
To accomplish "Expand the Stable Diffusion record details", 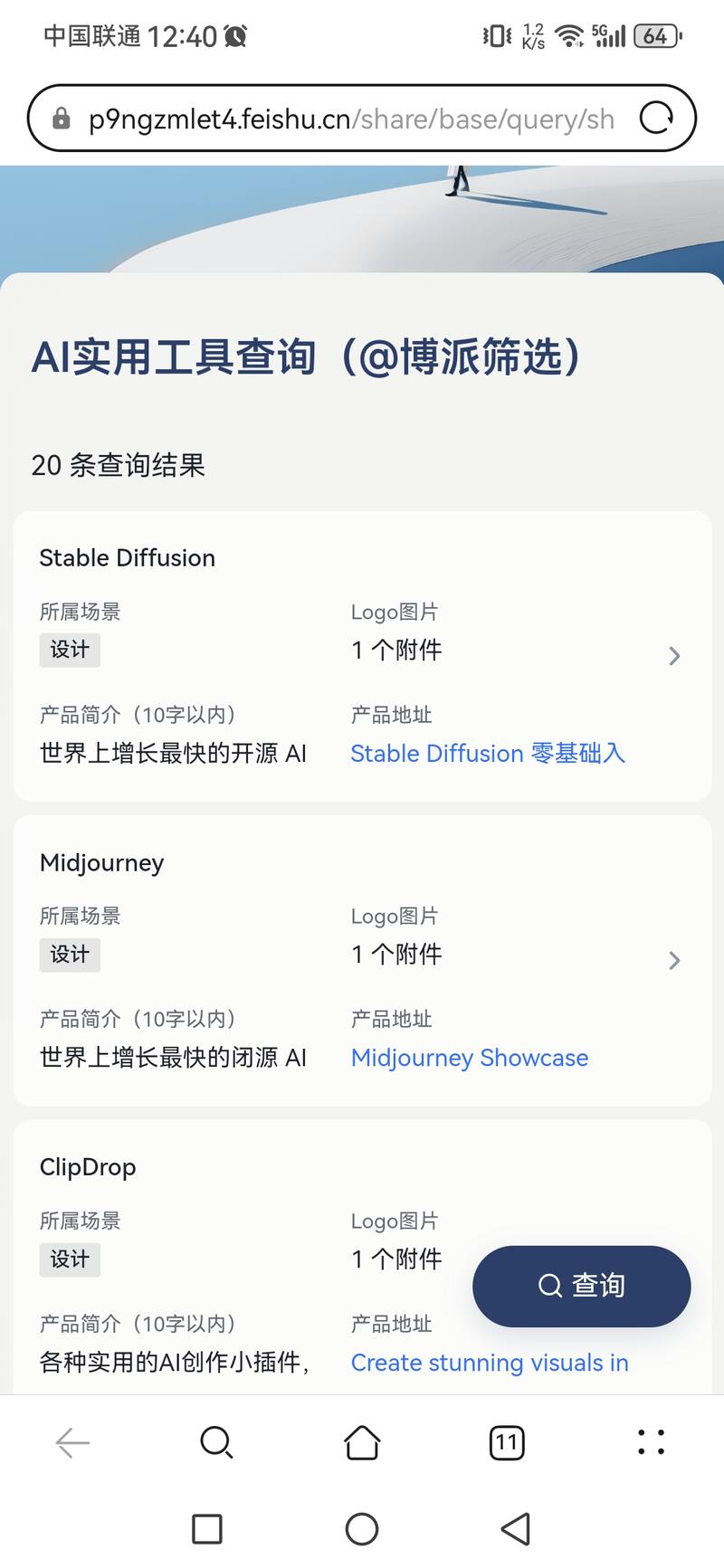I will pyautogui.click(x=674, y=656).
